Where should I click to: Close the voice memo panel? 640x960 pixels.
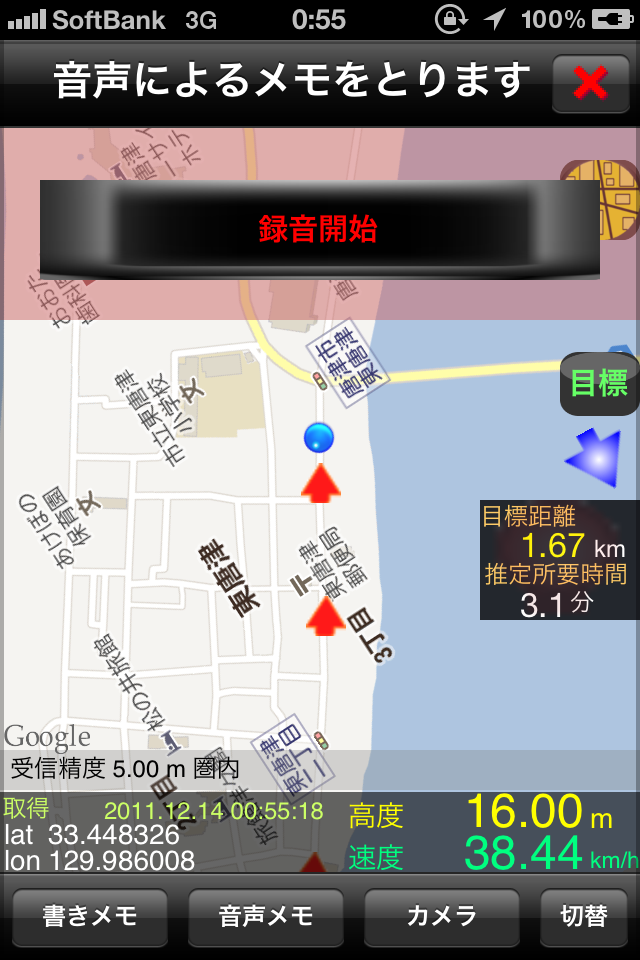tap(590, 83)
